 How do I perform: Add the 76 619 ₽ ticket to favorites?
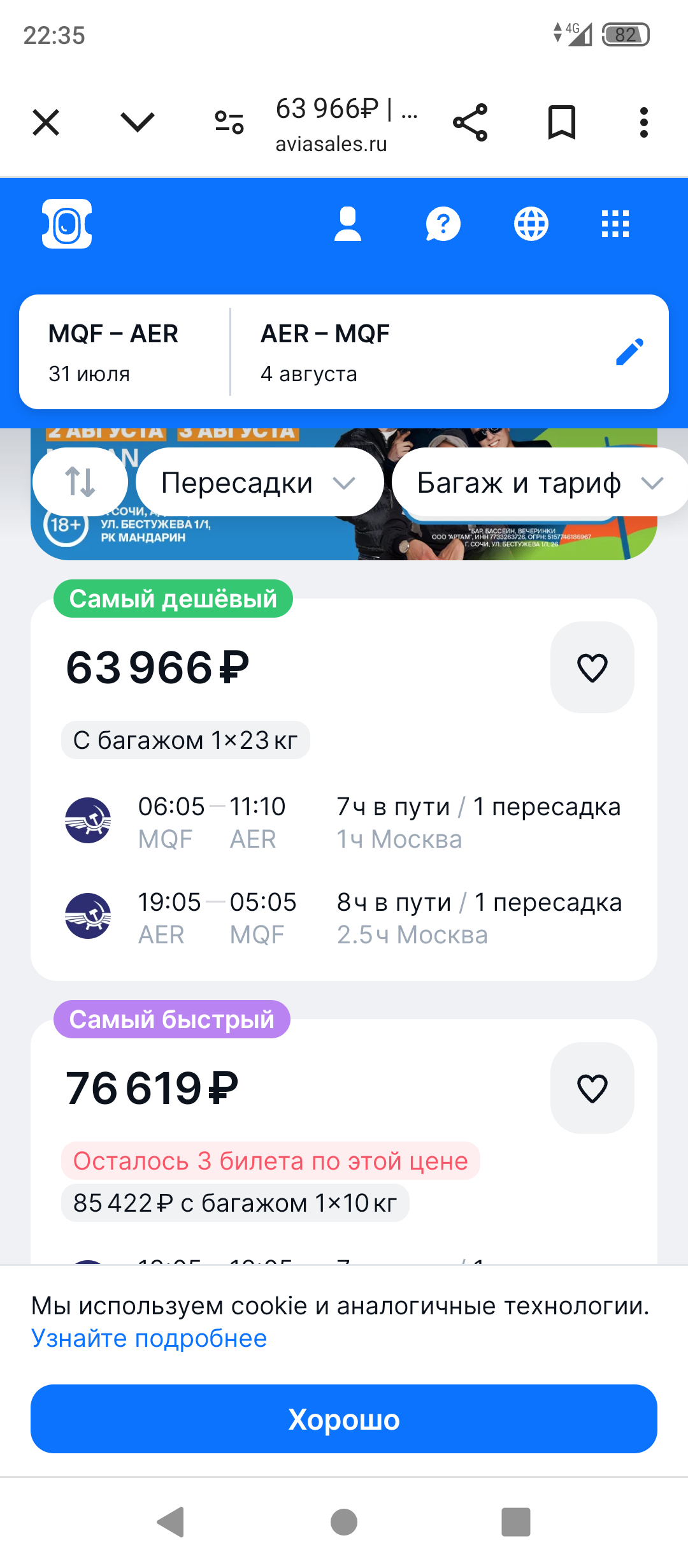pos(592,1088)
